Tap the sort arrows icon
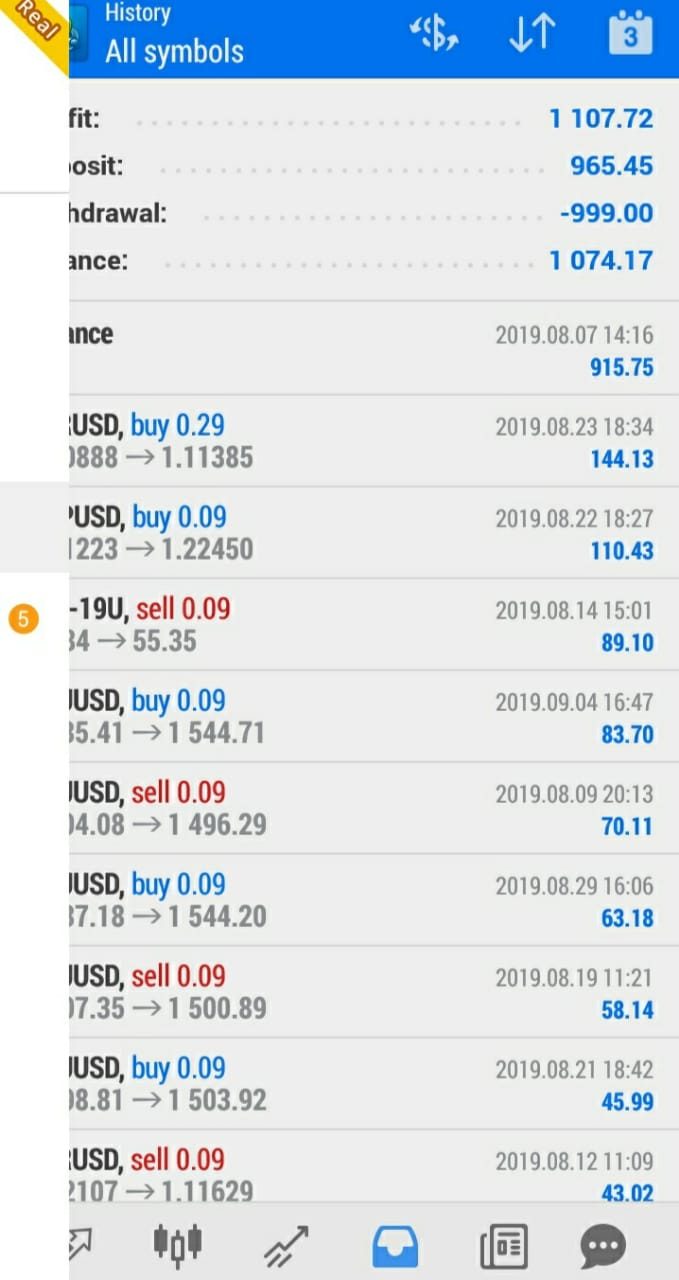The height and width of the screenshot is (1280, 679). pyautogui.click(x=531, y=34)
